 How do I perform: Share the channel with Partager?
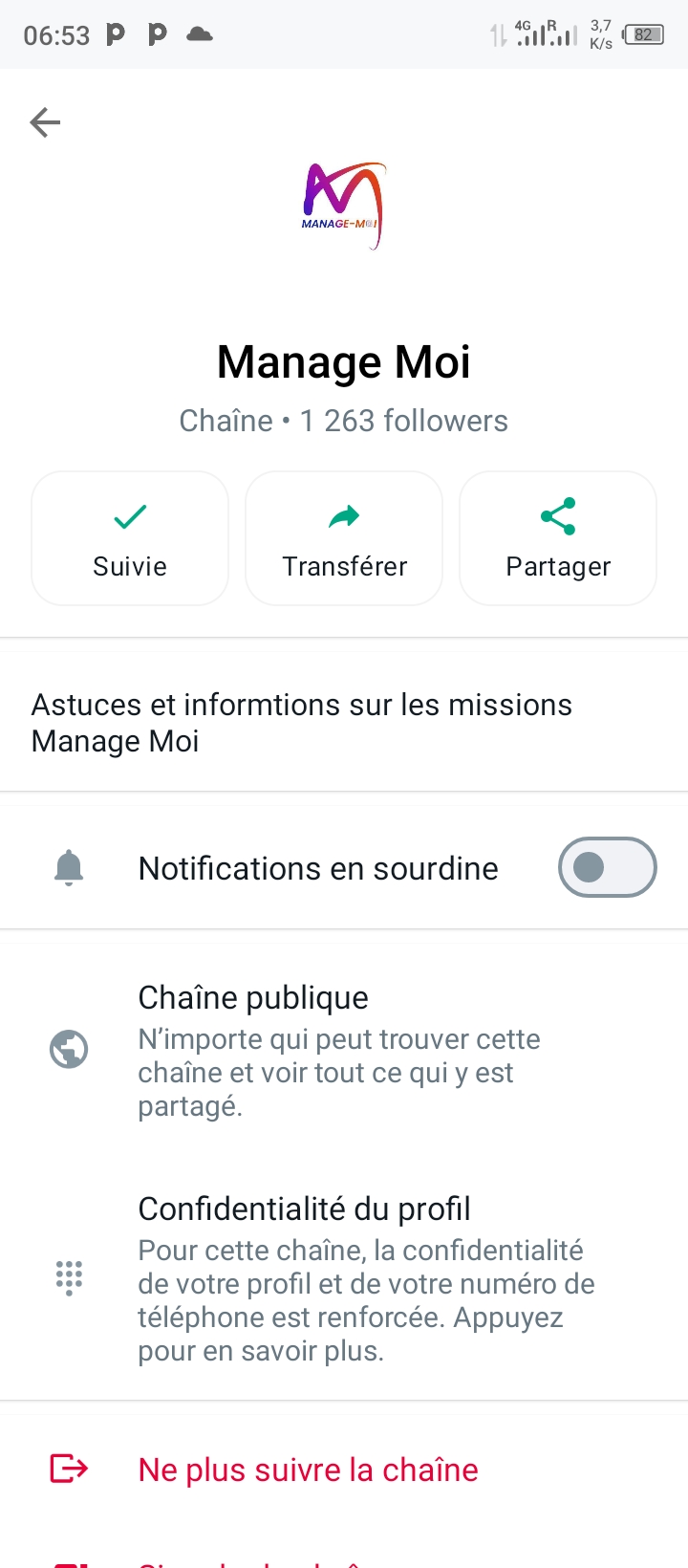(558, 538)
